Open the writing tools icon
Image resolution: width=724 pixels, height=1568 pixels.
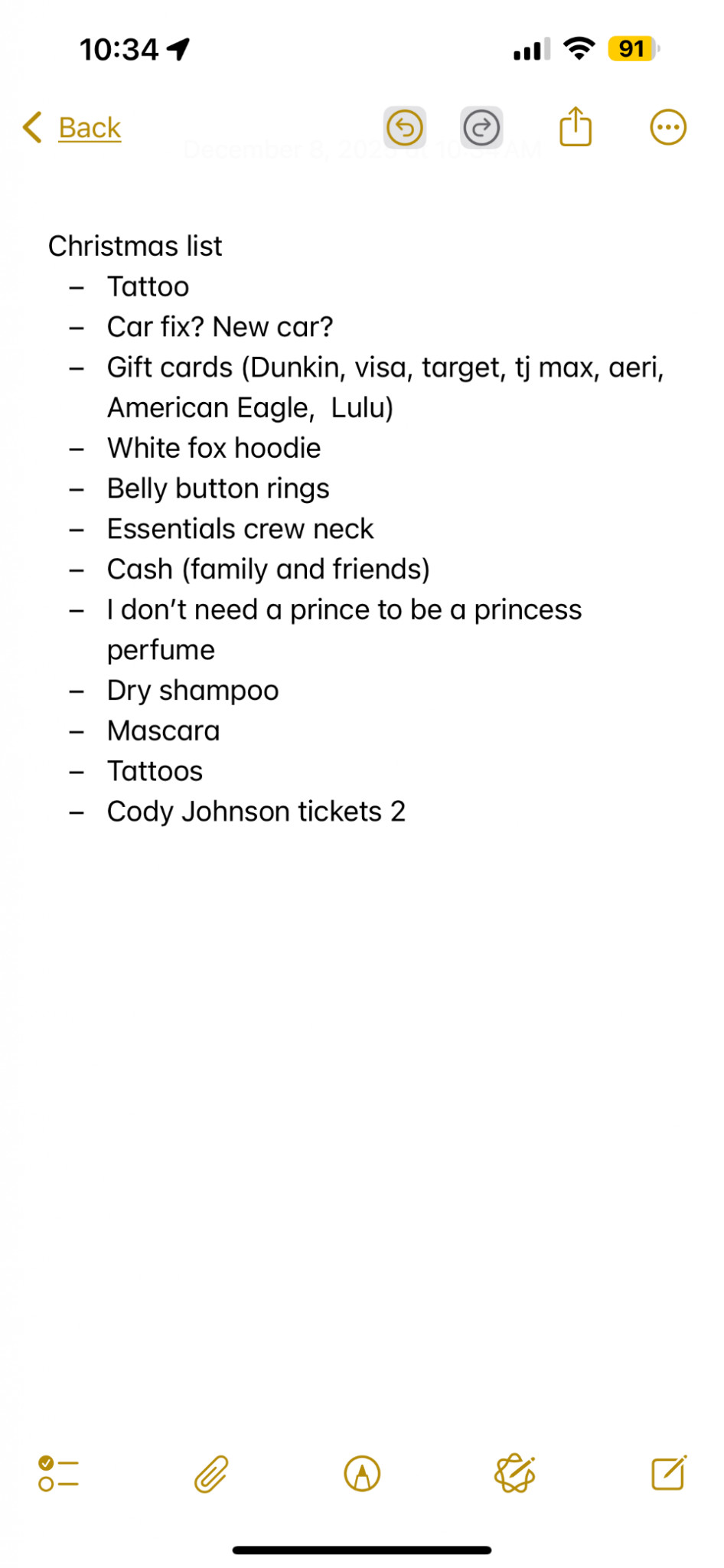pos(515,1473)
